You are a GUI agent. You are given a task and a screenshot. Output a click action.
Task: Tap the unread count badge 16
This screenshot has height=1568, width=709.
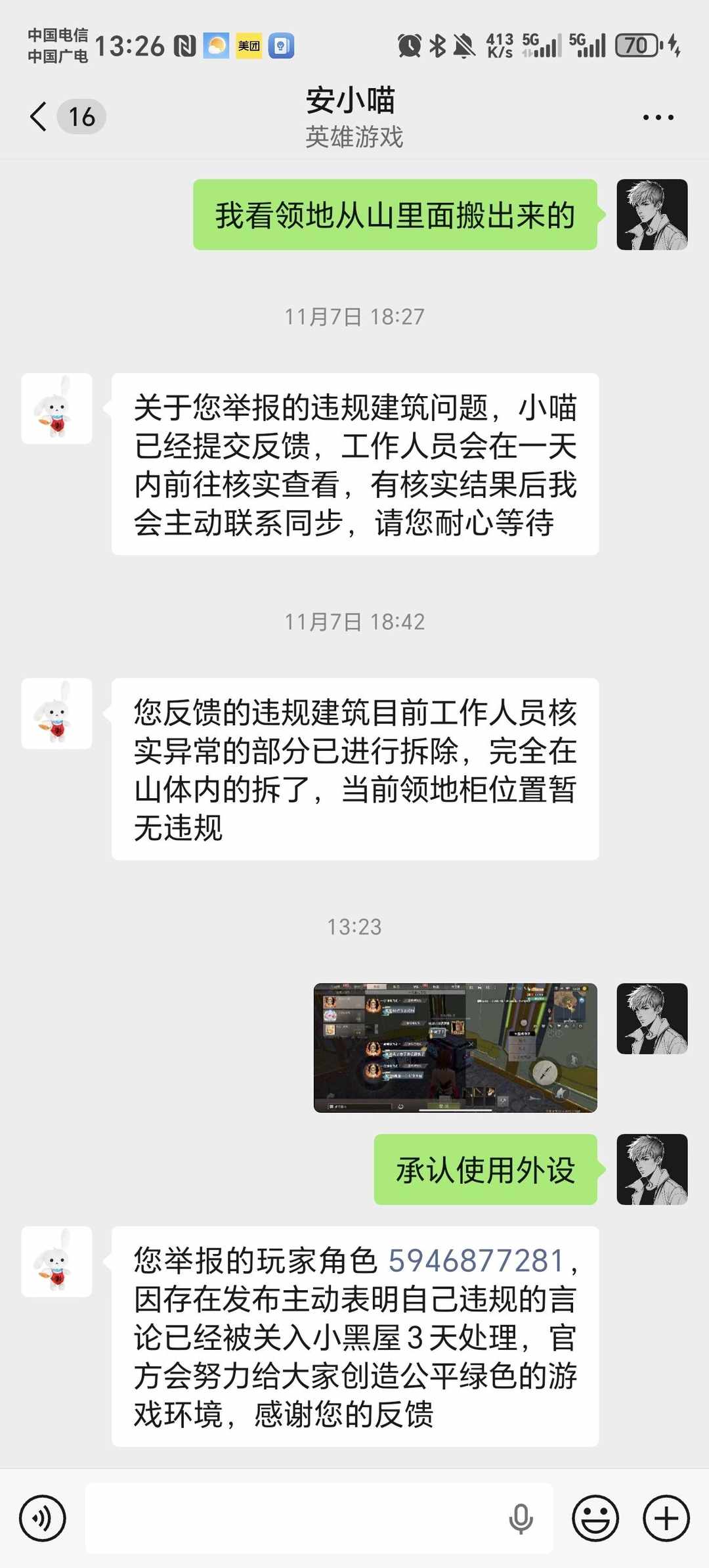pos(81,118)
